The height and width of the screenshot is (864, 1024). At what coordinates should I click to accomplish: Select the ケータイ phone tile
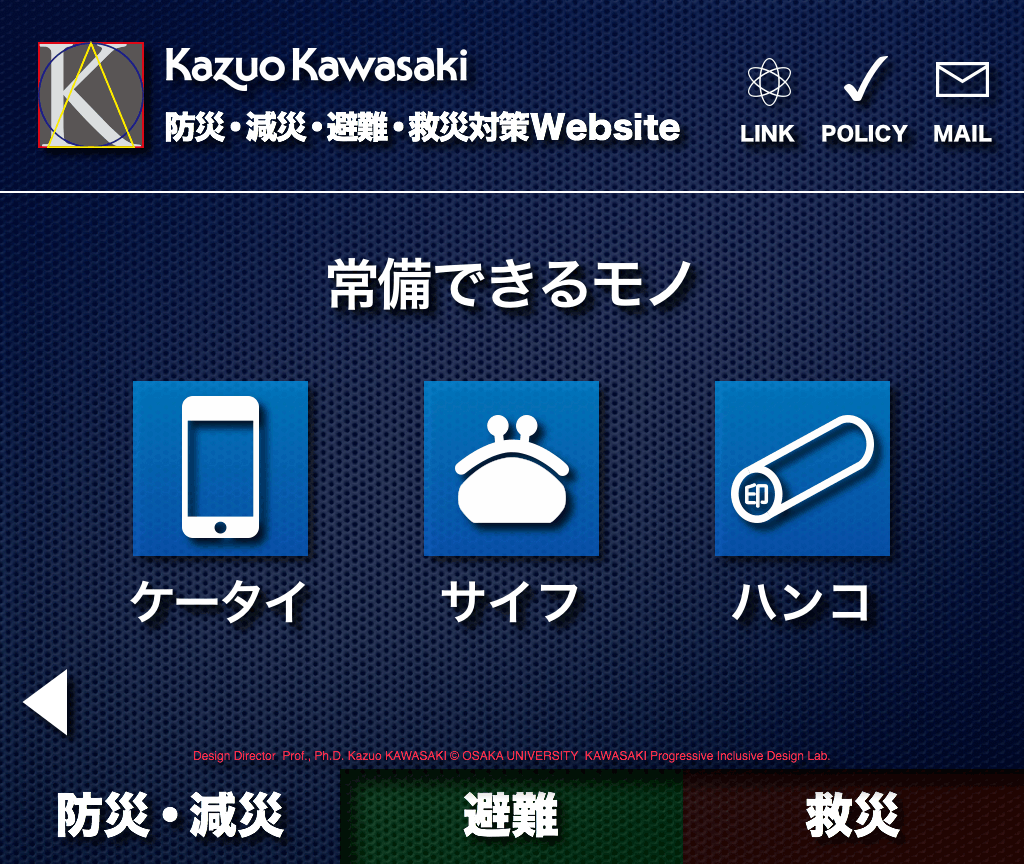(220, 468)
